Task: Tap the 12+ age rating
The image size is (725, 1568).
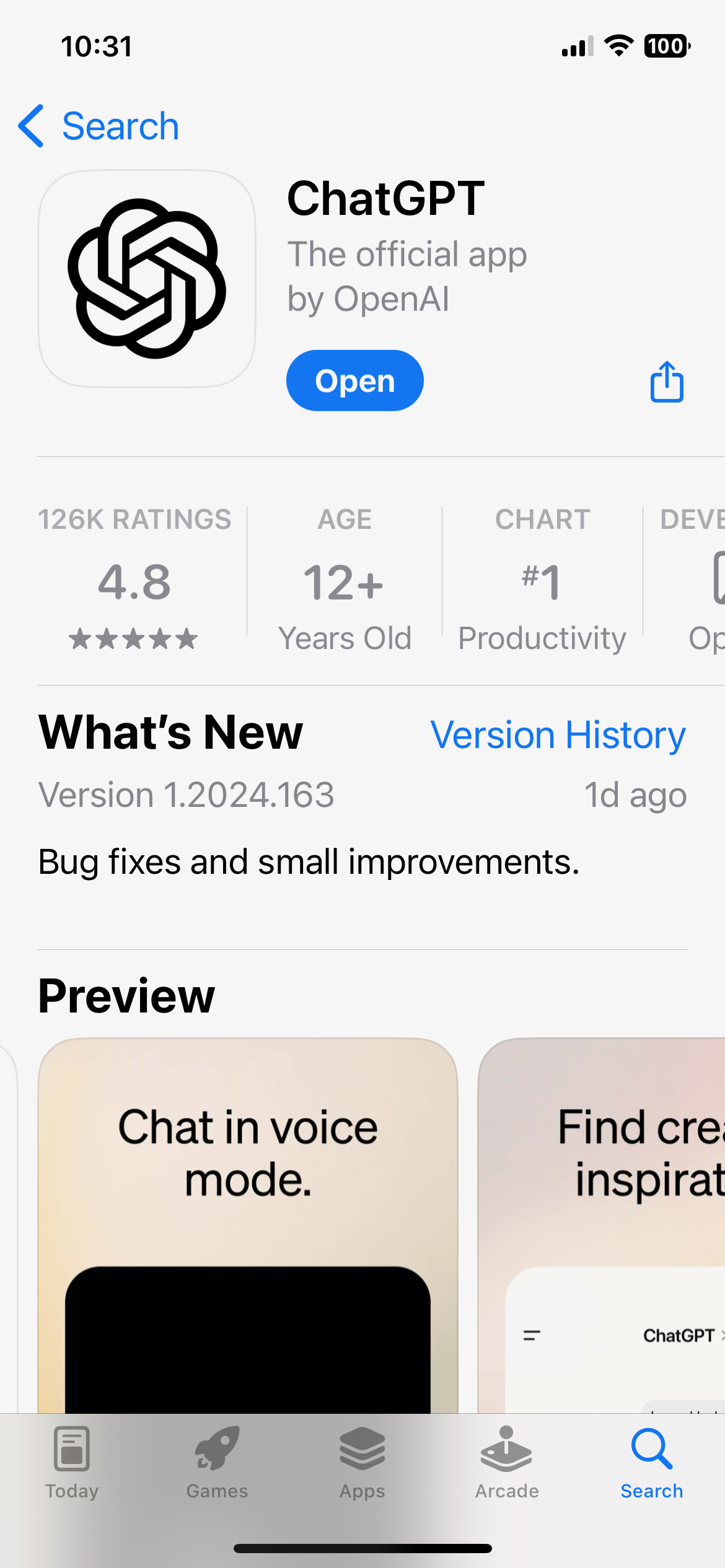Action: [x=345, y=582]
